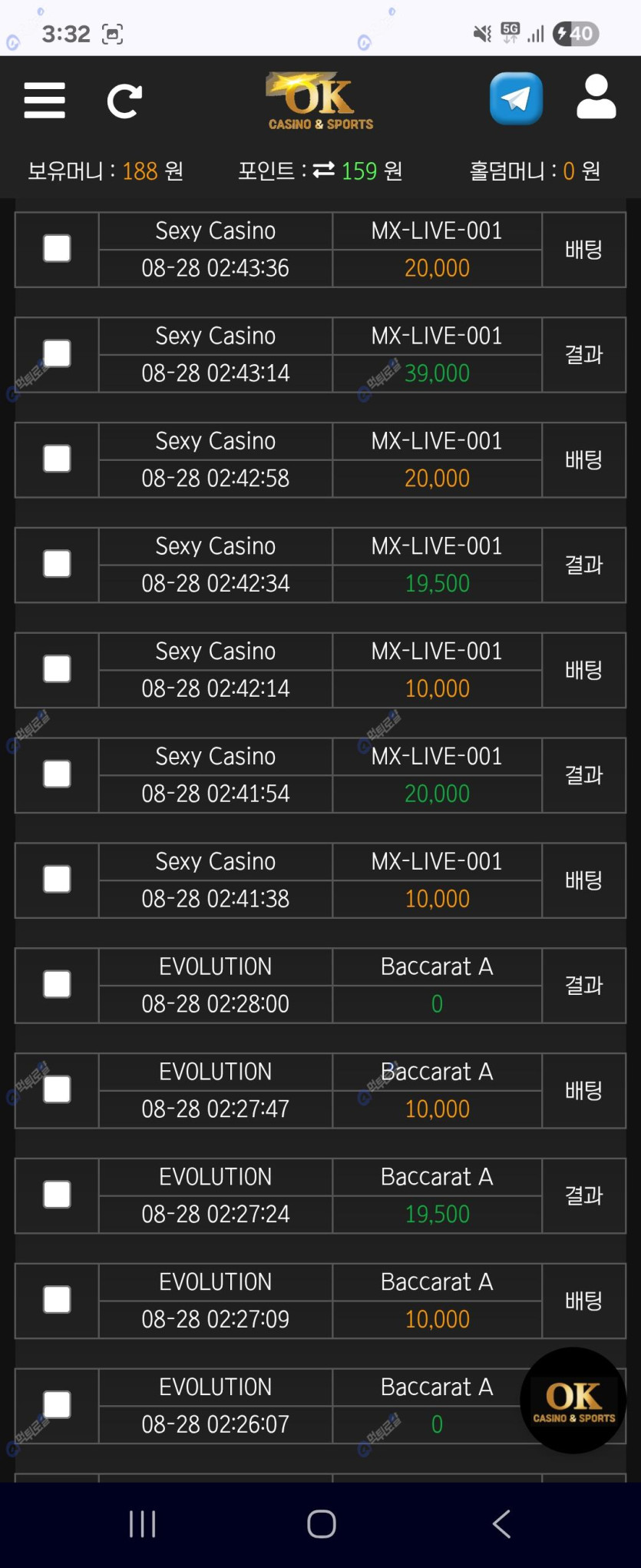
Task: Tick the Sexy Casino 02:42:58 checkbox
Action: (57, 459)
